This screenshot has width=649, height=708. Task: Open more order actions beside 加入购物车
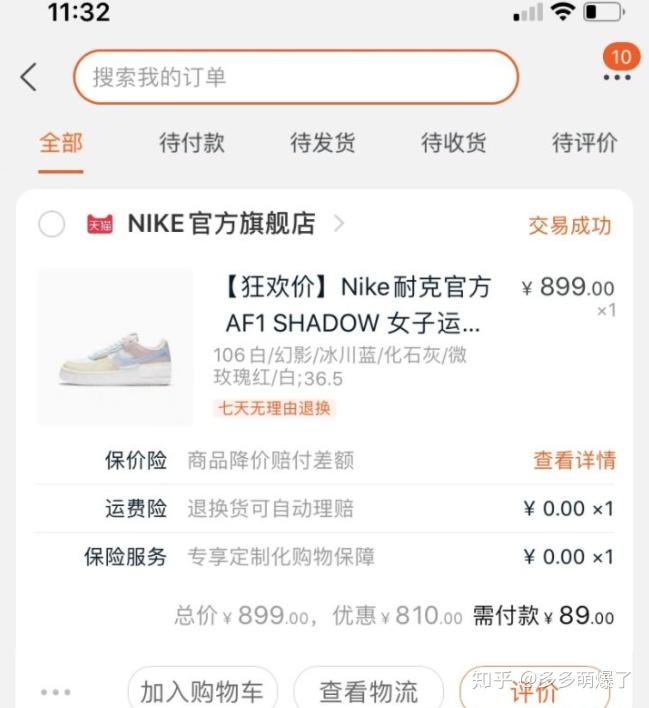[x=56, y=691]
